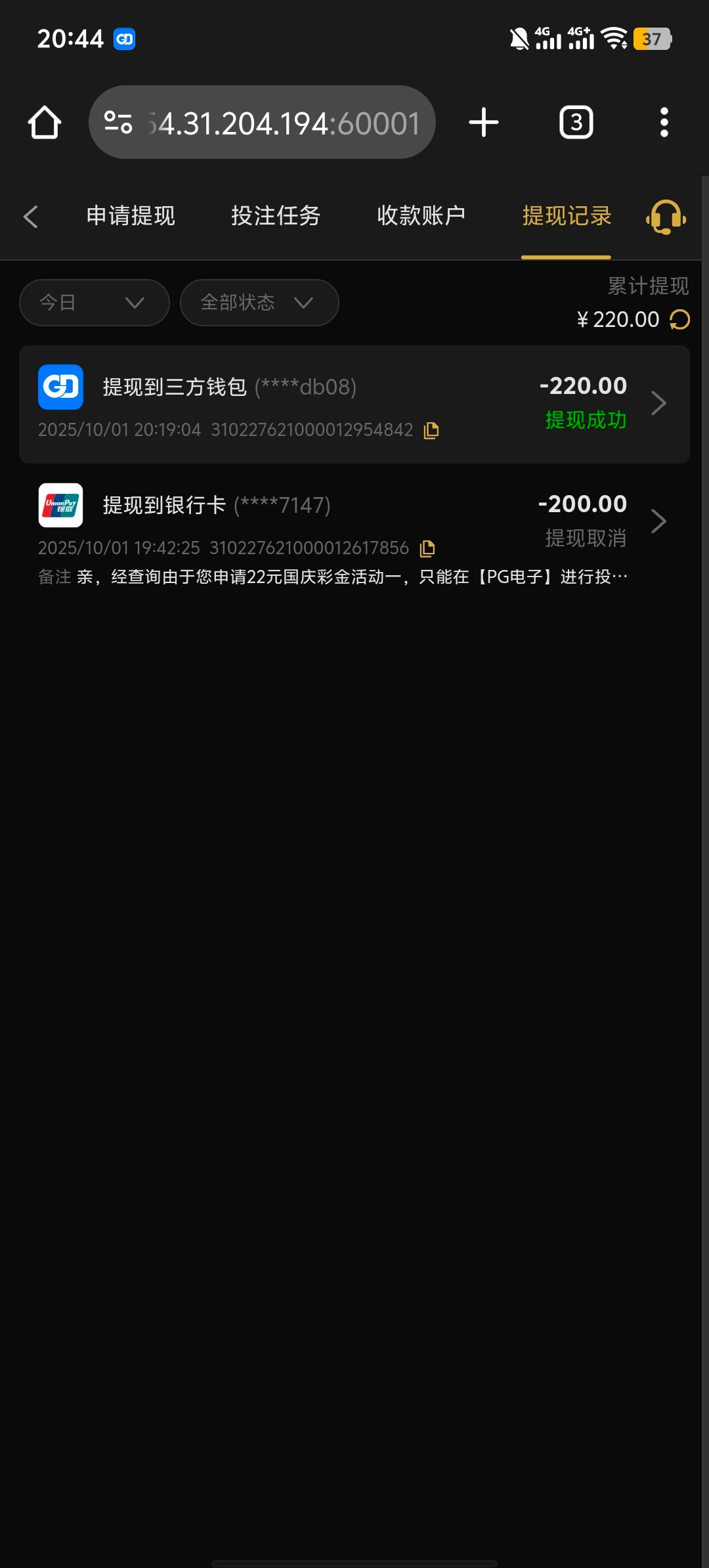This screenshot has height=1568, width=709.
Task: Refresh the 累计提现 total
Action: click(679, 320)
